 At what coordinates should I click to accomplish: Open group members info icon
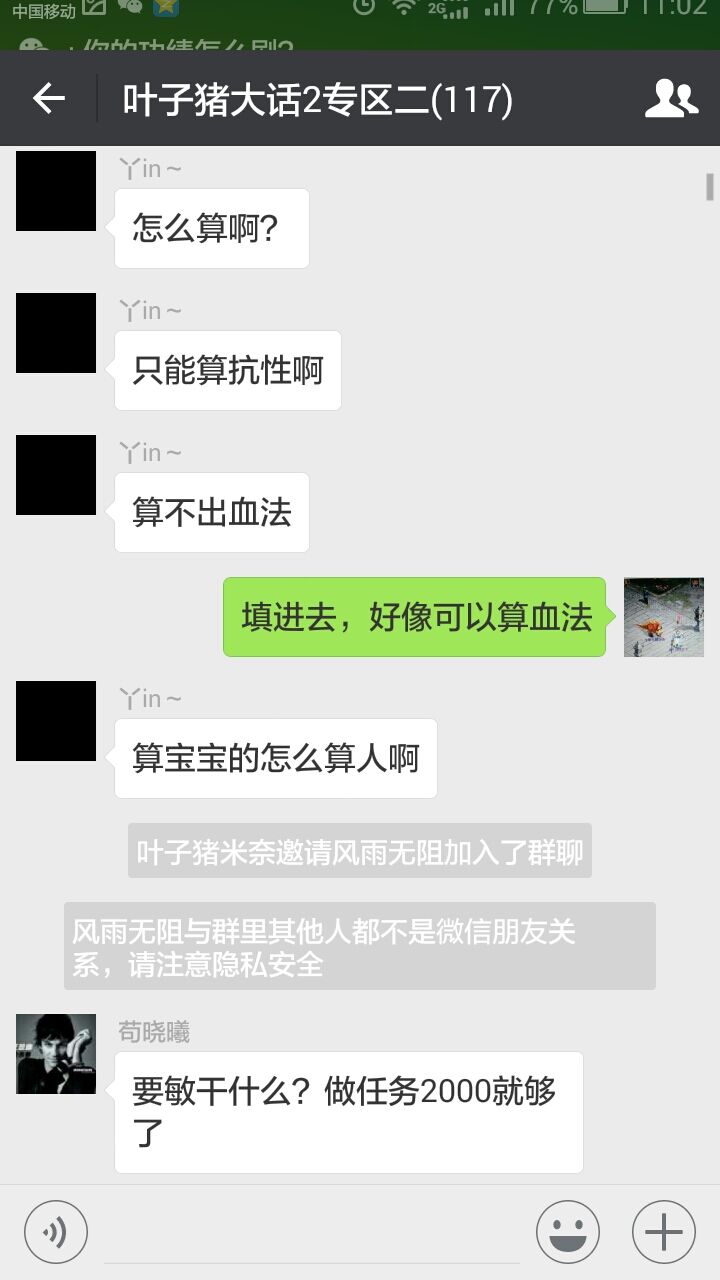pos(671,99)
